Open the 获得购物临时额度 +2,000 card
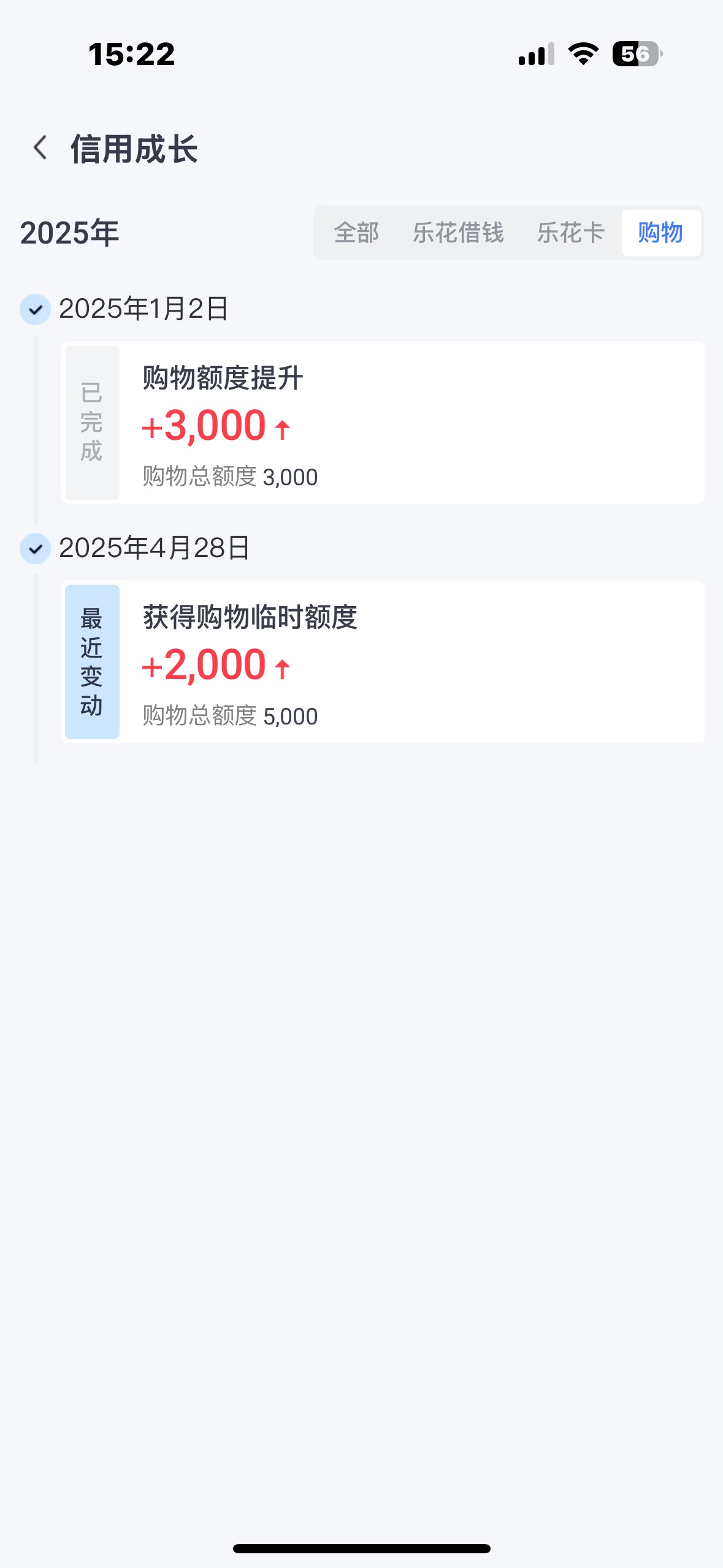The width and height of the screenshot is (723, 1568). tap(383, 662)
